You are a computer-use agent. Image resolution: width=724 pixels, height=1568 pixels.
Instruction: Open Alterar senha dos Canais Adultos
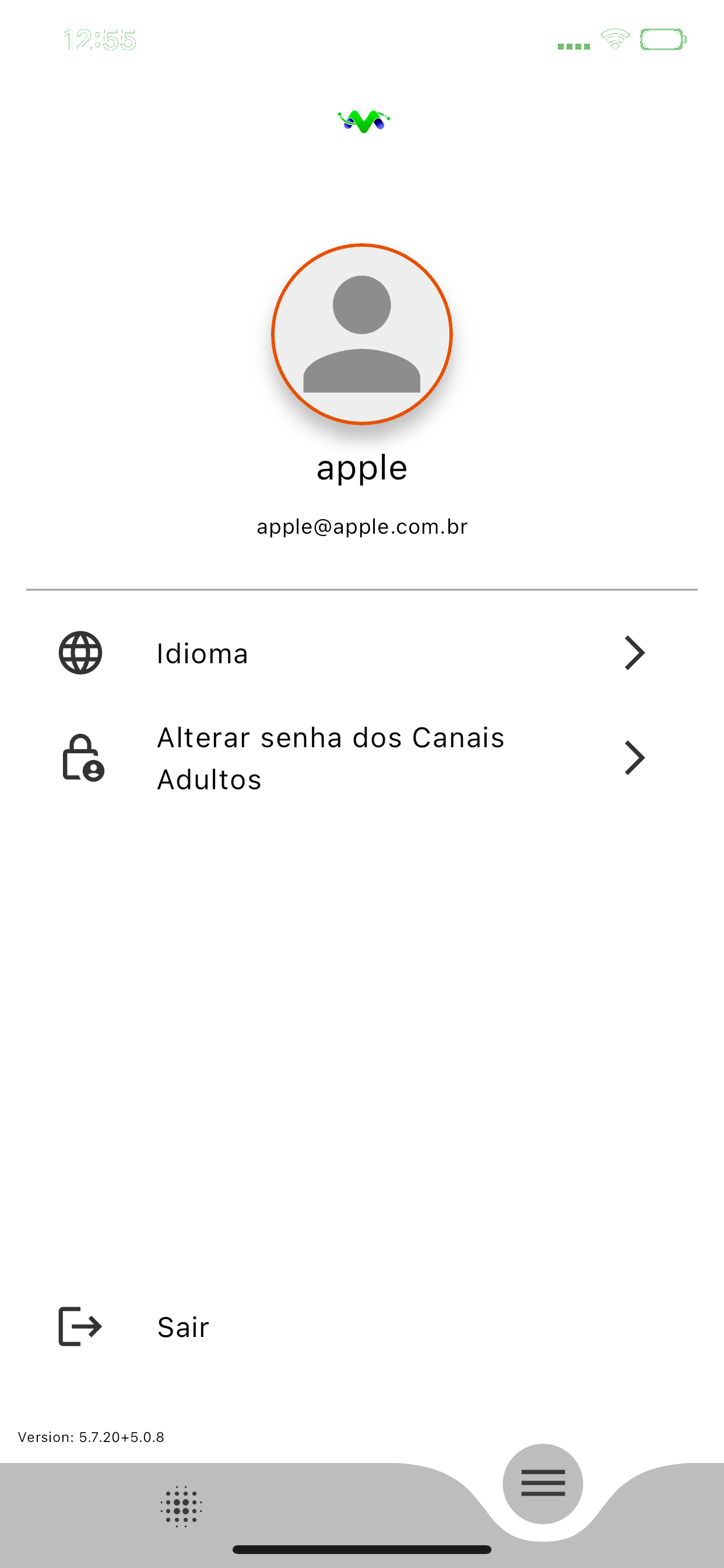361,758
